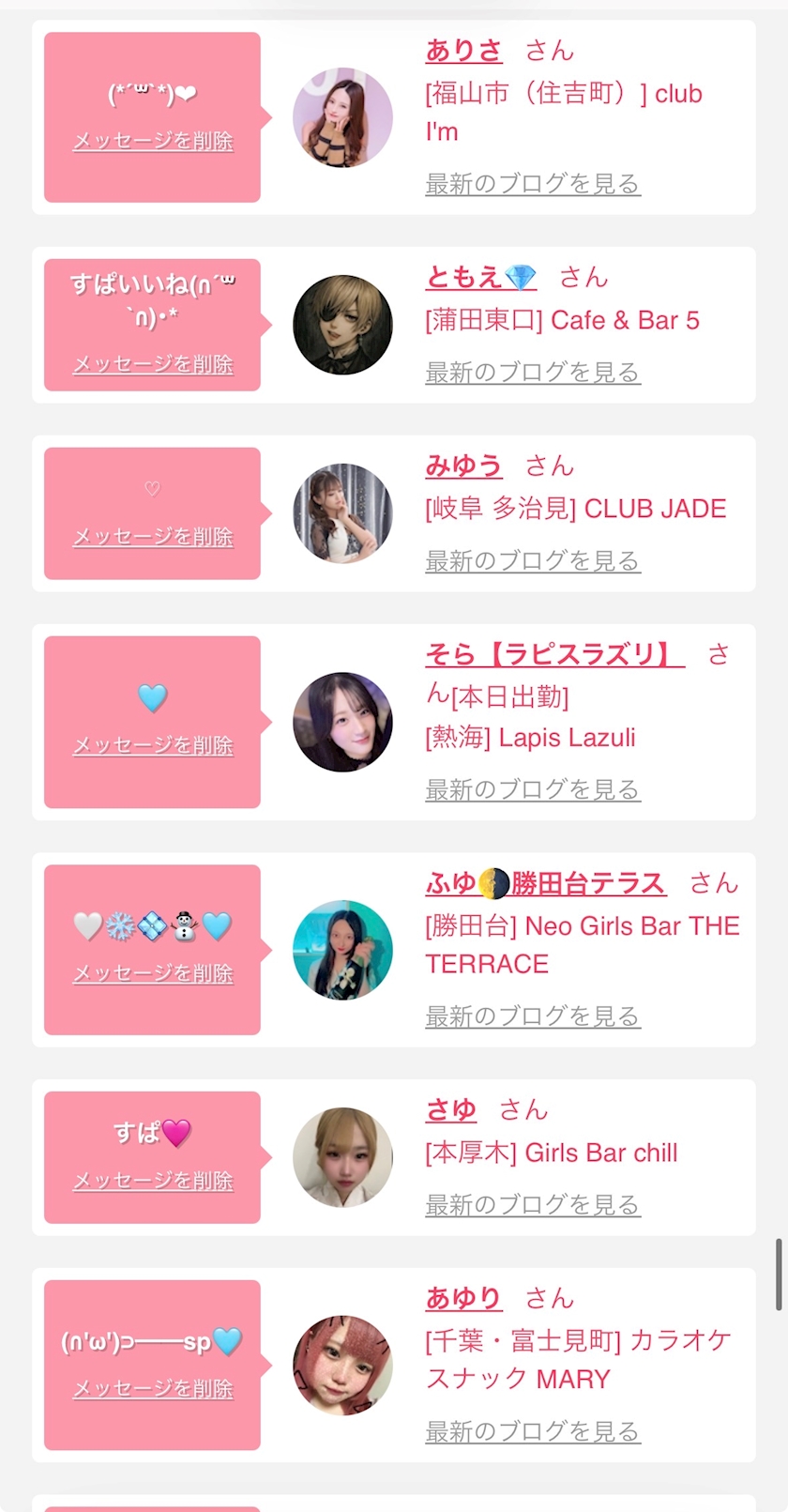Open そら【ラピスラズリ】 profile link
Image resolution: width=788 pixels, height=1512 pixels.
point(554,653)
